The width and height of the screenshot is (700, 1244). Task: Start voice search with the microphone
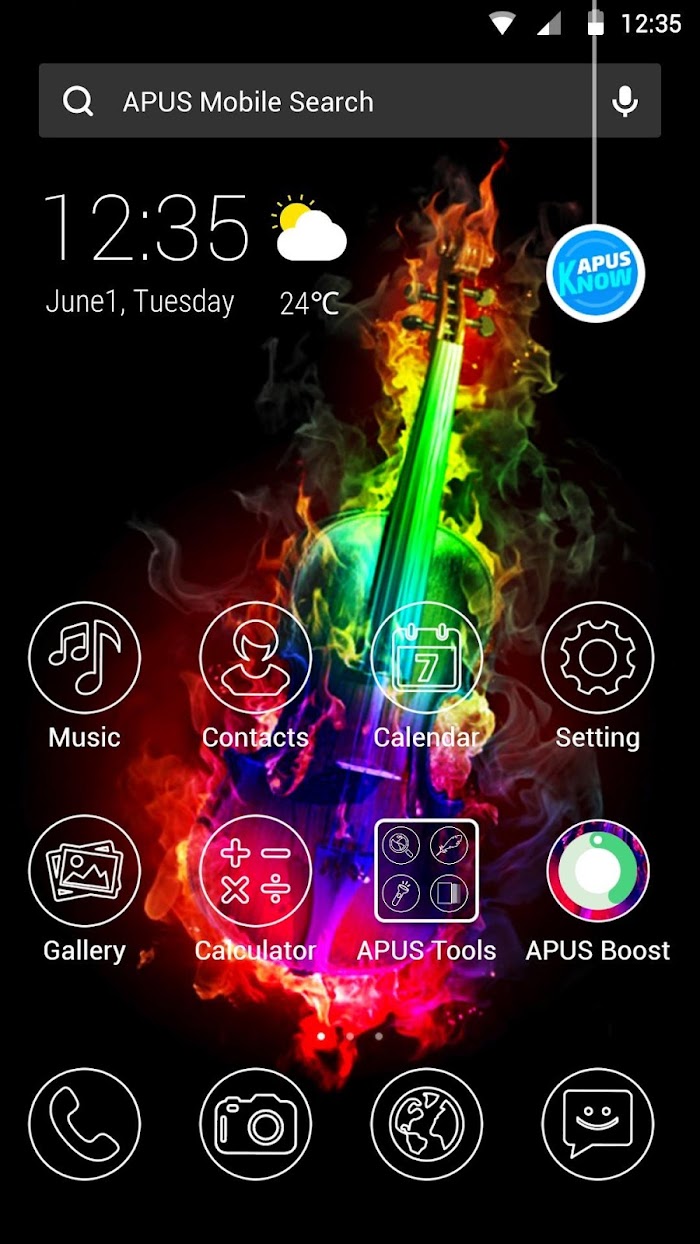pyautogui.click(x=625, y=101)
